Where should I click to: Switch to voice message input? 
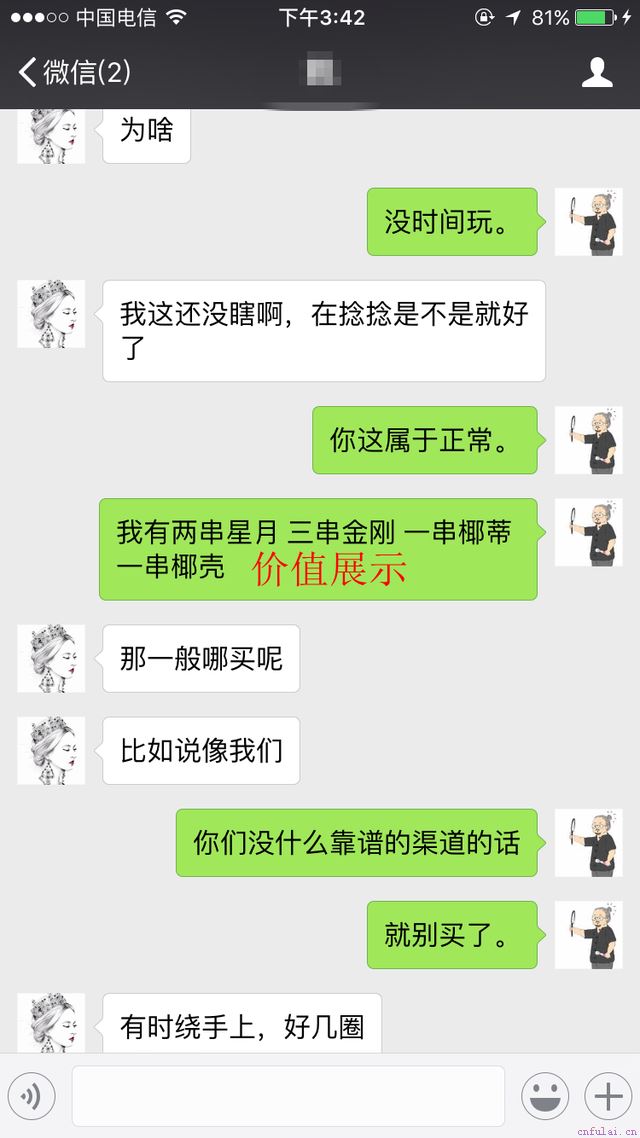31,1097
